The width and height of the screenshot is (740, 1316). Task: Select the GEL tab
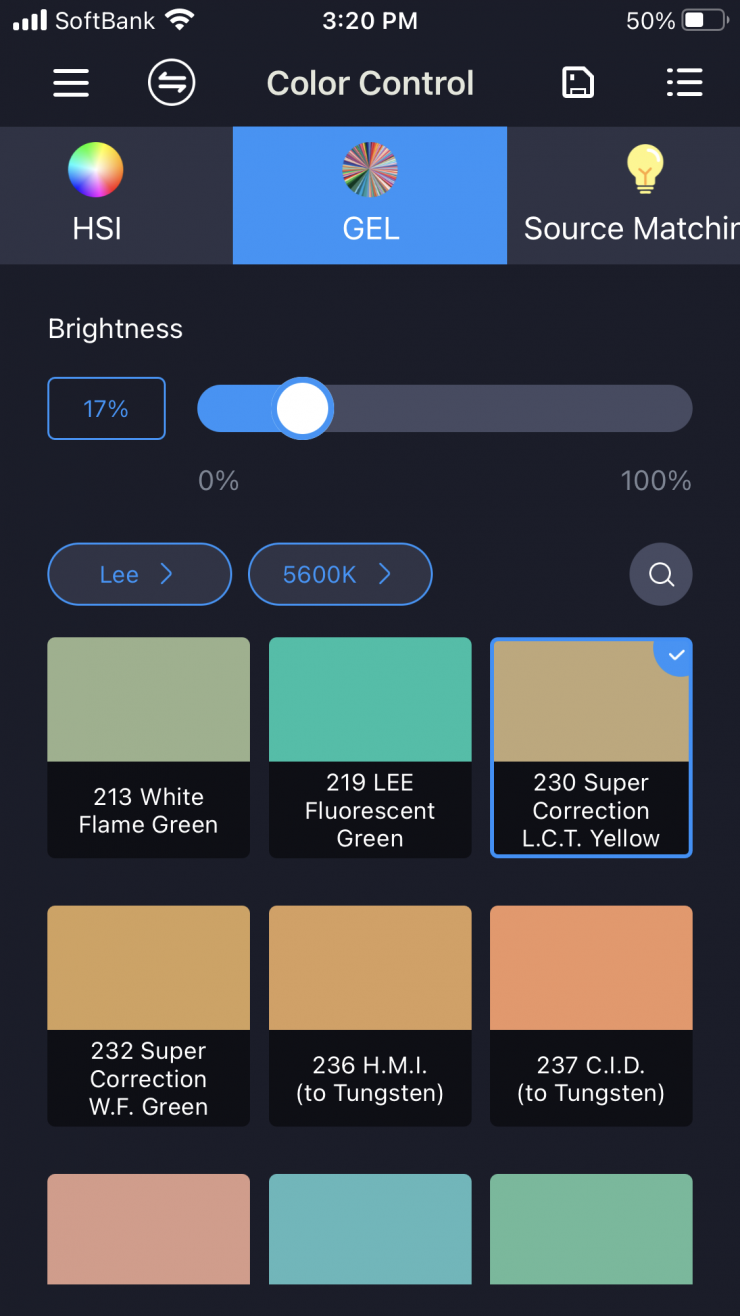(370, 196)
